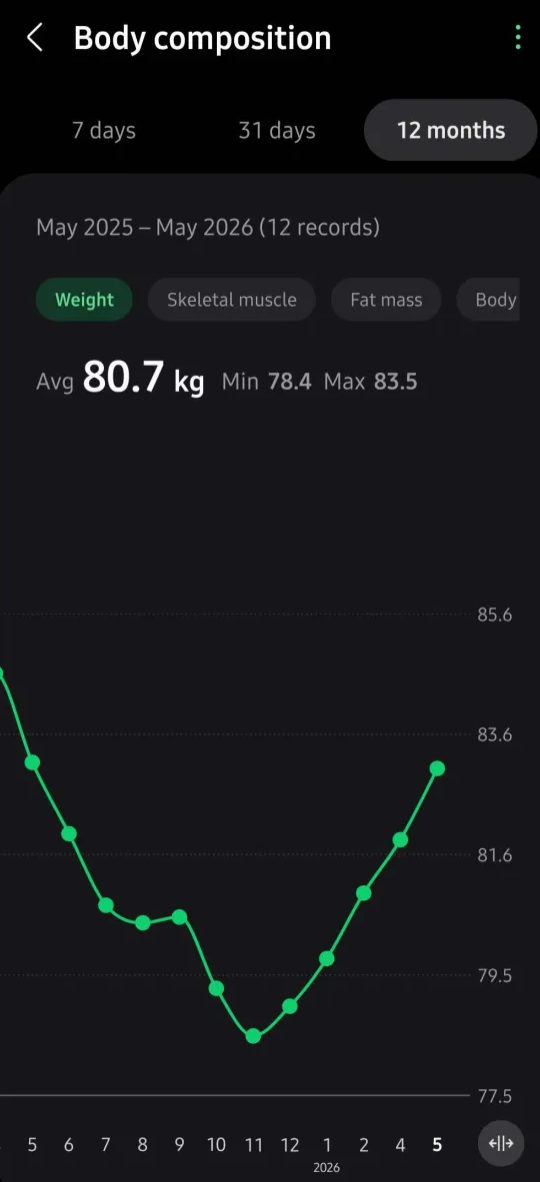Open the three-dot overflow menu
The height and width of the screenshot is (1182, 540).
[517, 38]
